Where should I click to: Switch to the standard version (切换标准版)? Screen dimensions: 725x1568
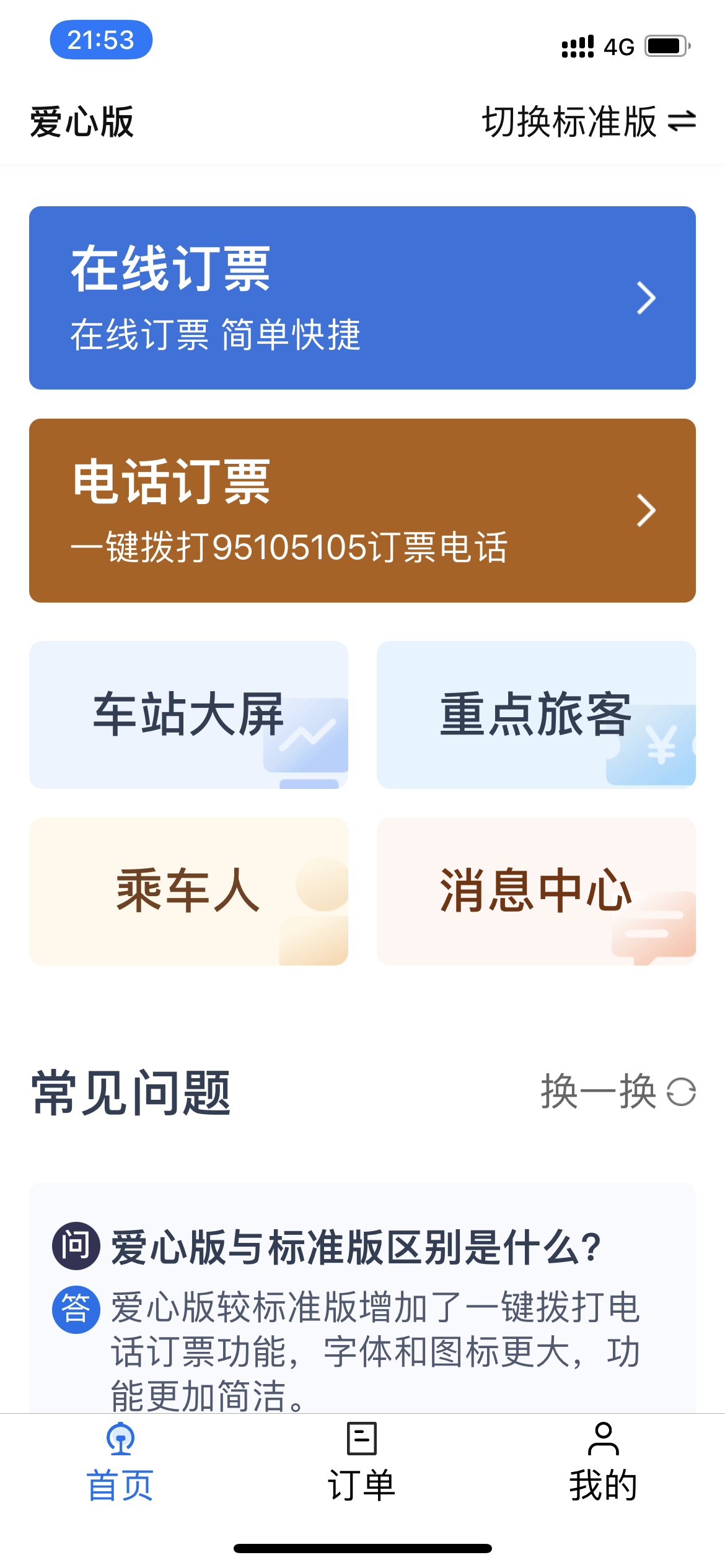click(x=588, y=121)
